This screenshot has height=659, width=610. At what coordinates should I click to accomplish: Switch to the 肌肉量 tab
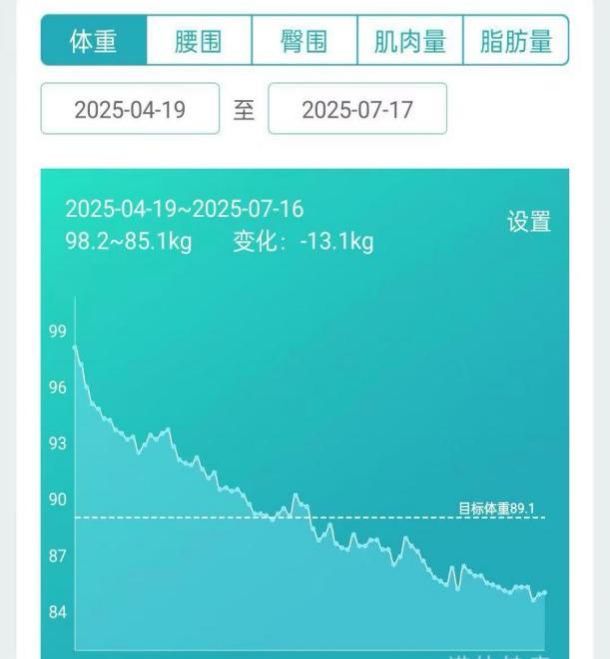(410, 41)
